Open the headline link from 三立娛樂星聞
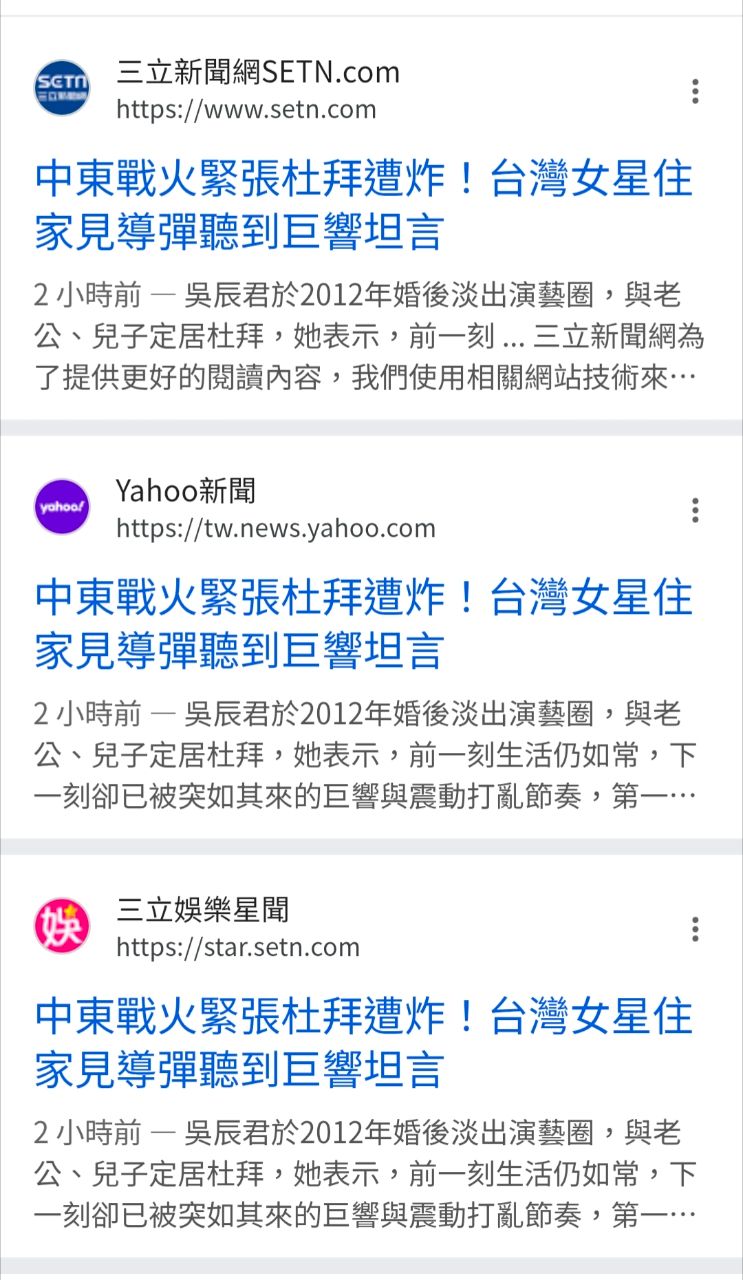This screenshot has height=1280, width=743. coord(363,1043)
